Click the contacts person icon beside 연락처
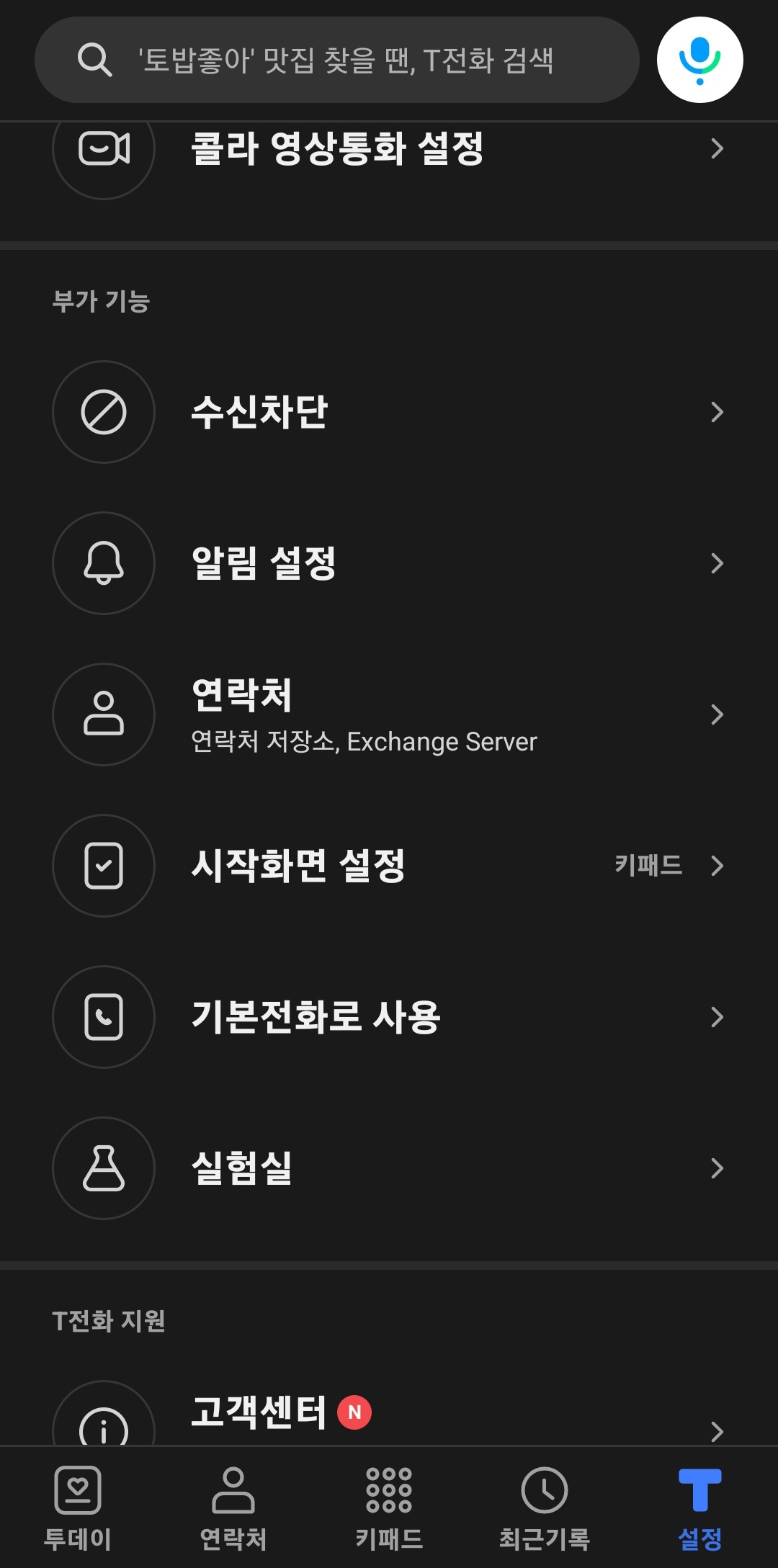778x1568 pixels. point(103,714)
